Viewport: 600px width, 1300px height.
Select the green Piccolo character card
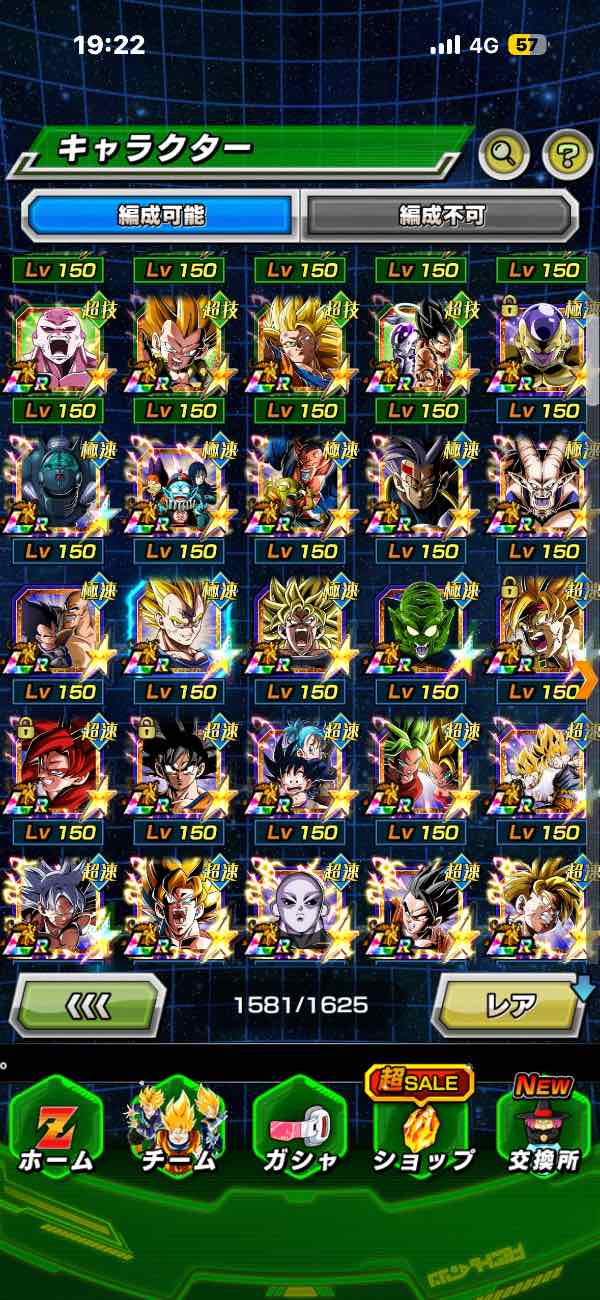[423, 626]
